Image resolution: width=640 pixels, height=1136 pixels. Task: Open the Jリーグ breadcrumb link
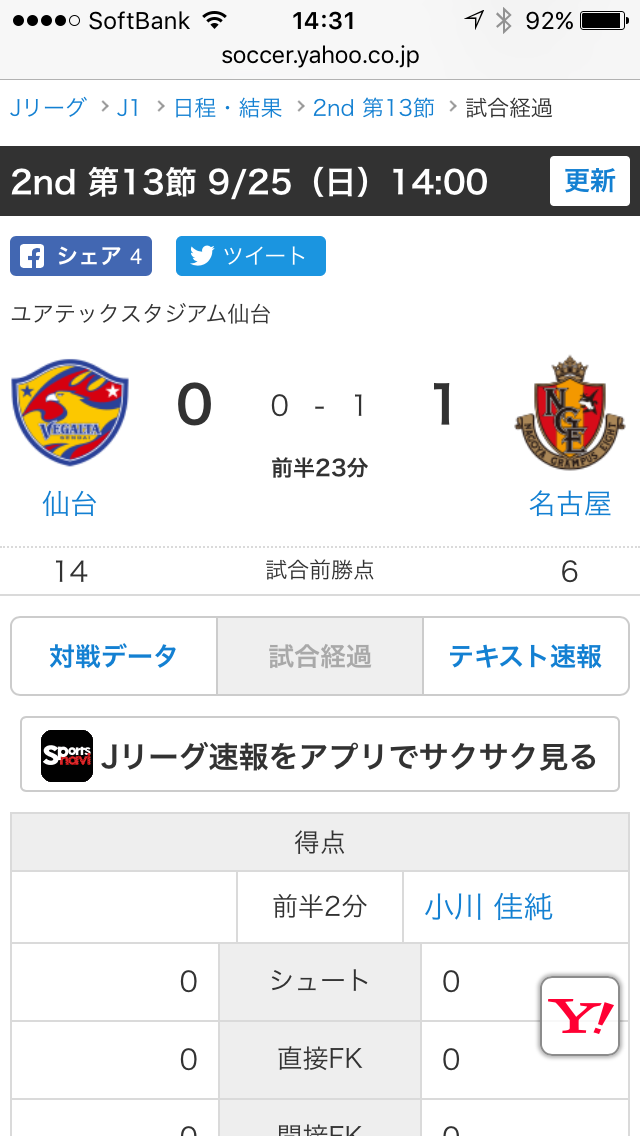[48, 108]
